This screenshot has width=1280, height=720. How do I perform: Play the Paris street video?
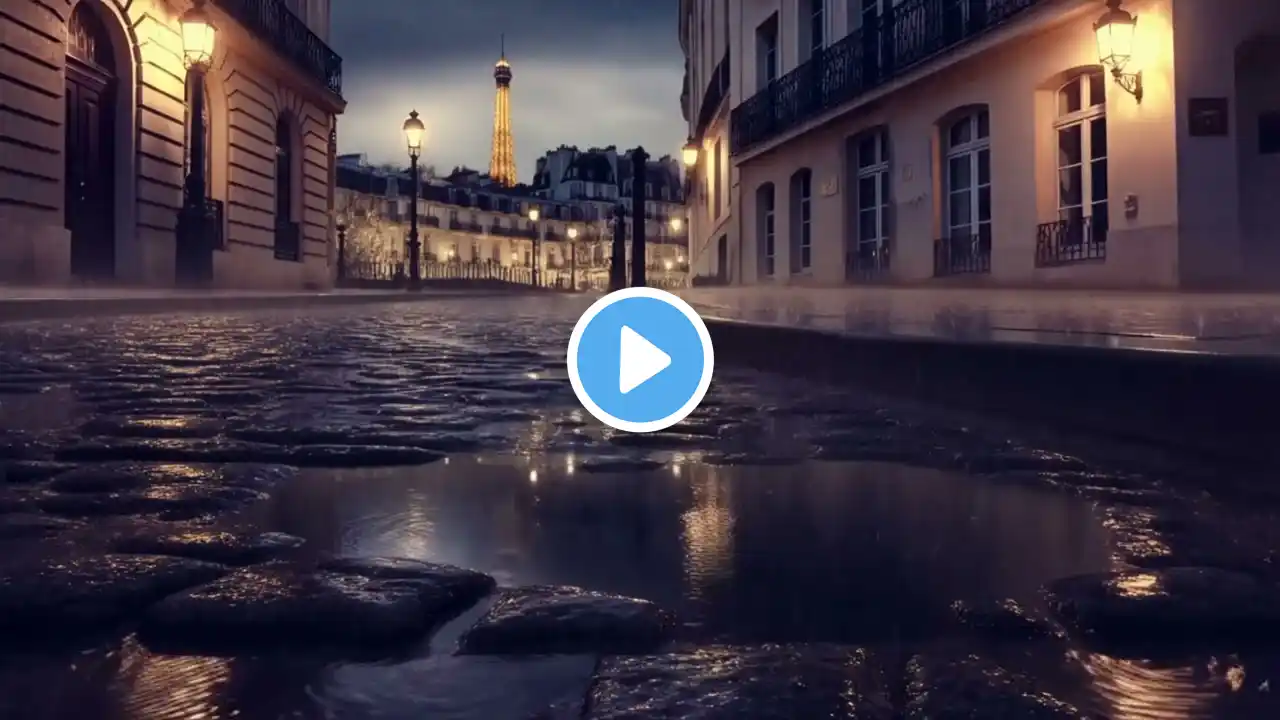point(640,360)
